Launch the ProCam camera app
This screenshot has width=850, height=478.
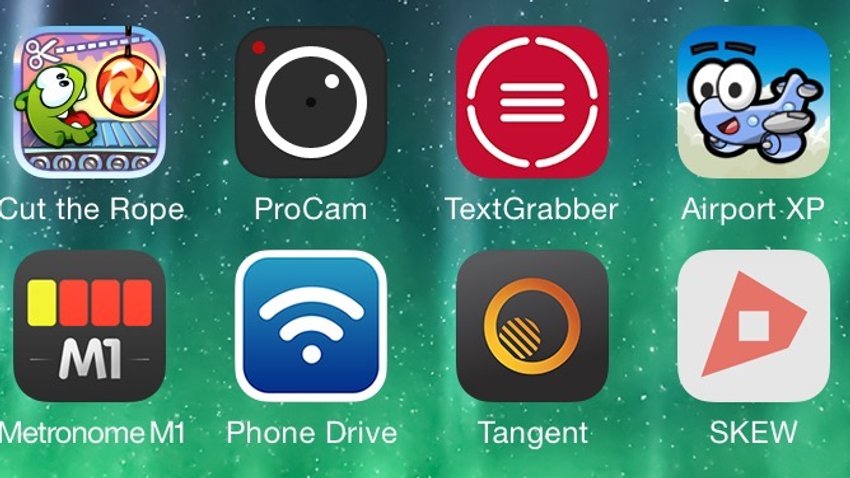(x=311, y=102)
